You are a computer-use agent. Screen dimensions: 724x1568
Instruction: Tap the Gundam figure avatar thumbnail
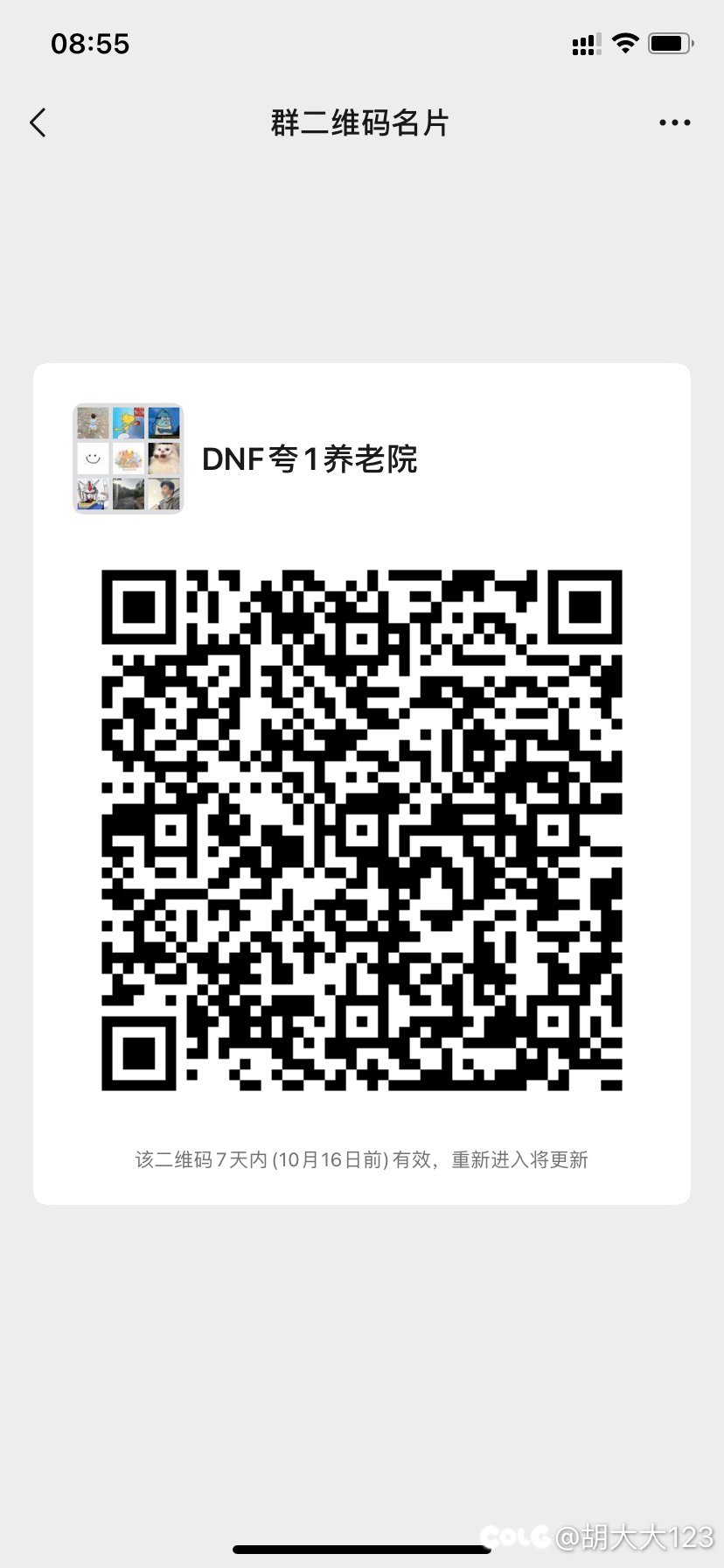(x=93, y=494)
